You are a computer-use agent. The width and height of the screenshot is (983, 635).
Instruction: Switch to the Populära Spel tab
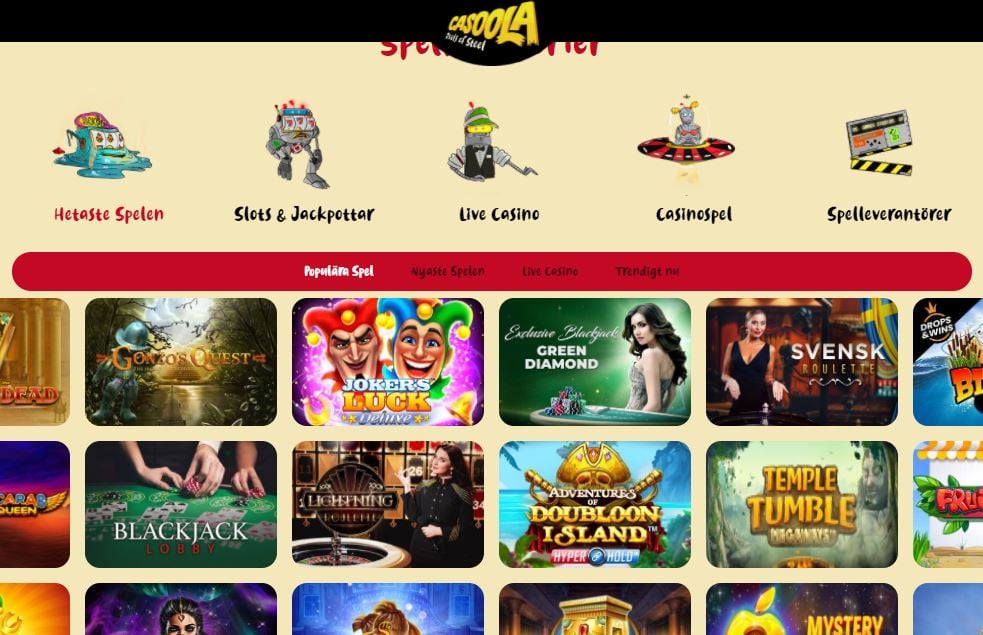[x=339, y=272]
